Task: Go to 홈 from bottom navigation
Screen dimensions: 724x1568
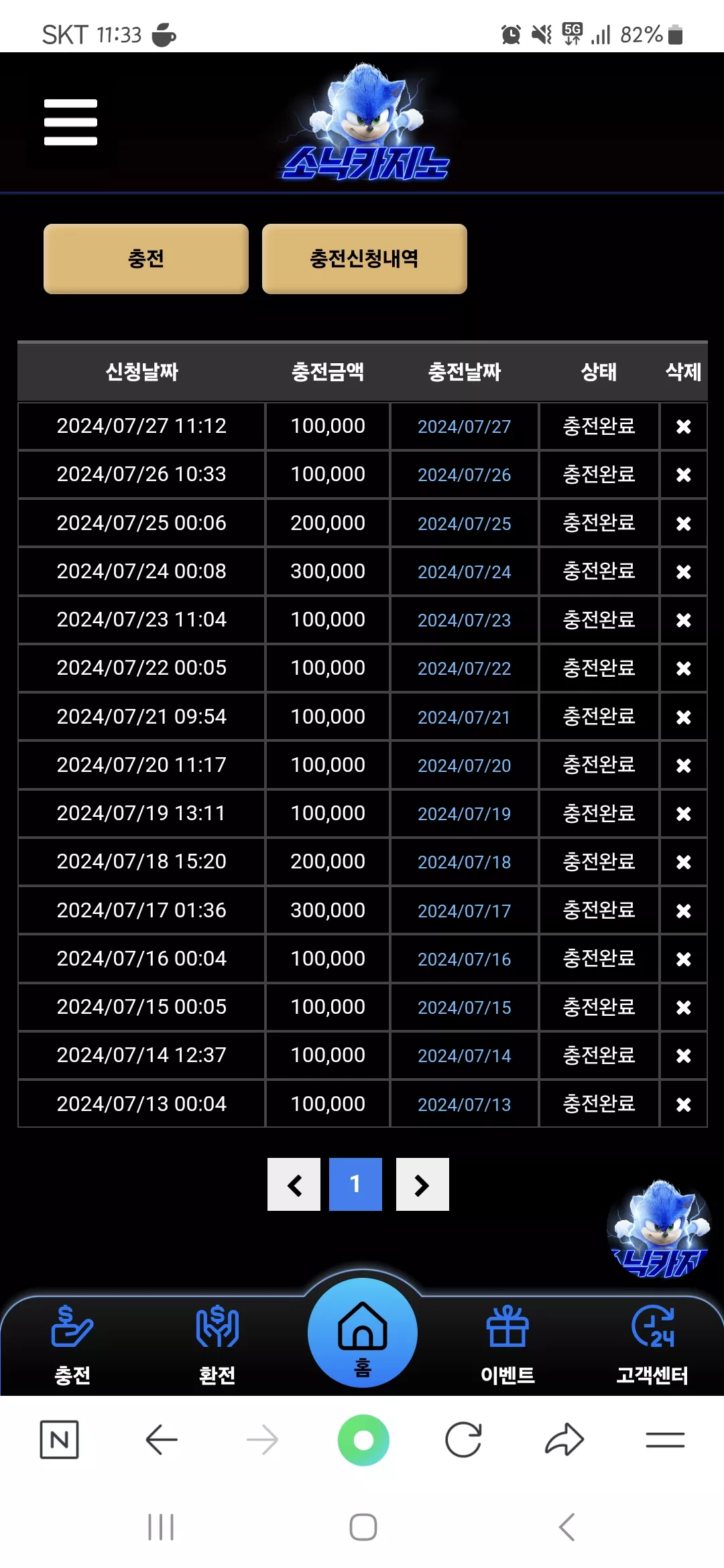Action: pyautogui.click(x=363, y=1333)
